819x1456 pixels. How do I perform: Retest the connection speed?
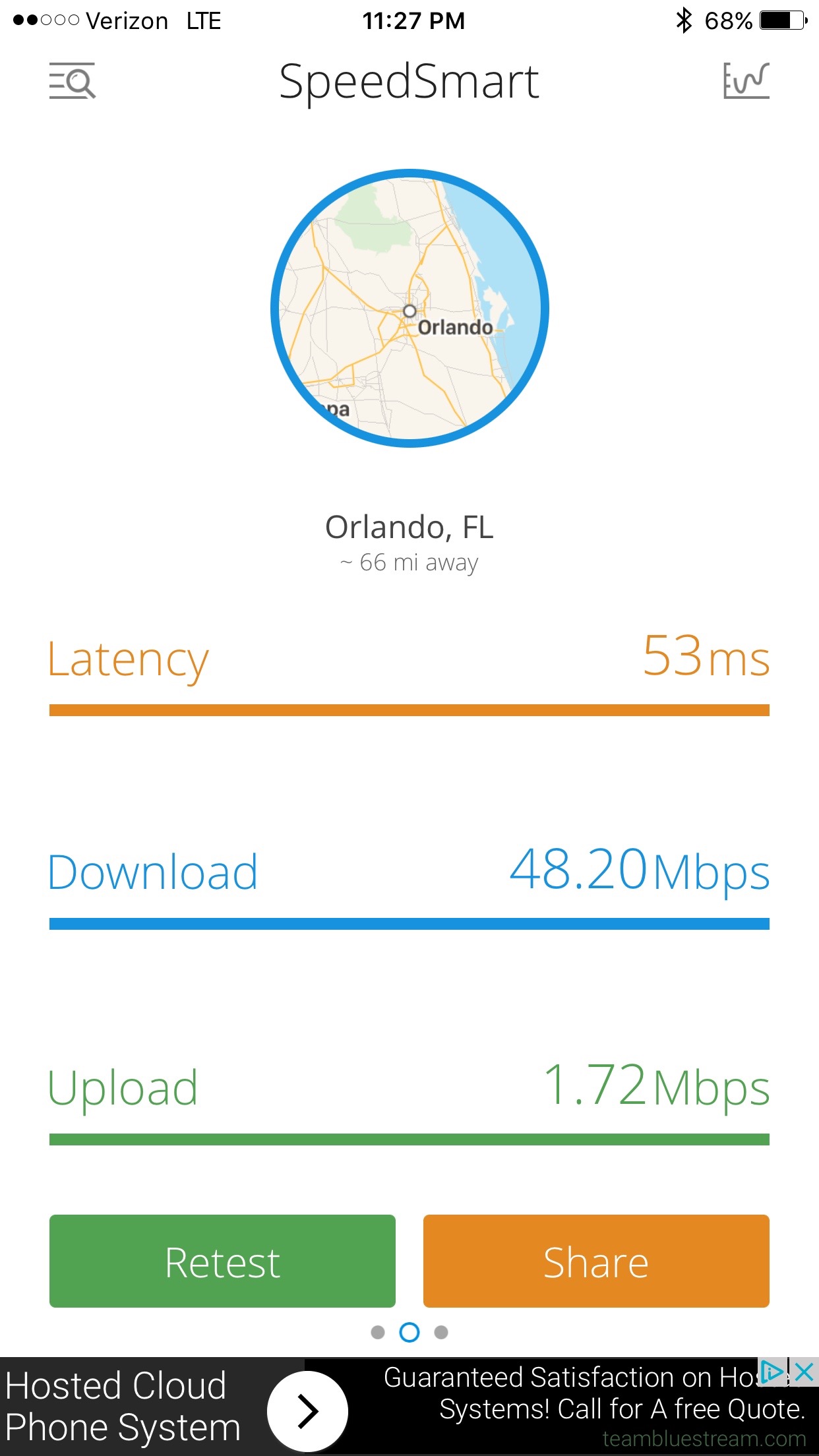click(222, 1261)
